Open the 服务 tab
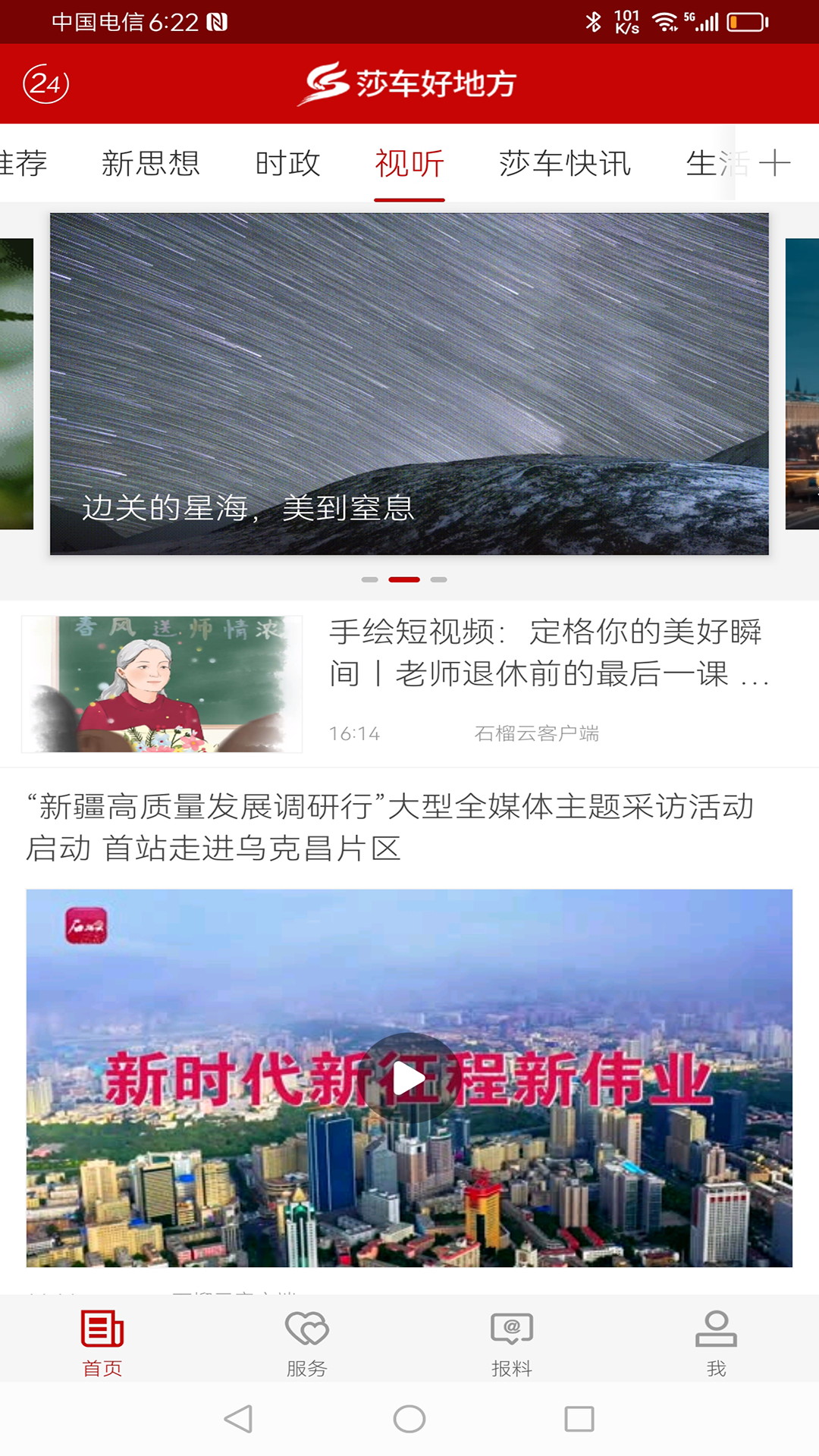The image size is (819, 1456). coord(307,1342)
